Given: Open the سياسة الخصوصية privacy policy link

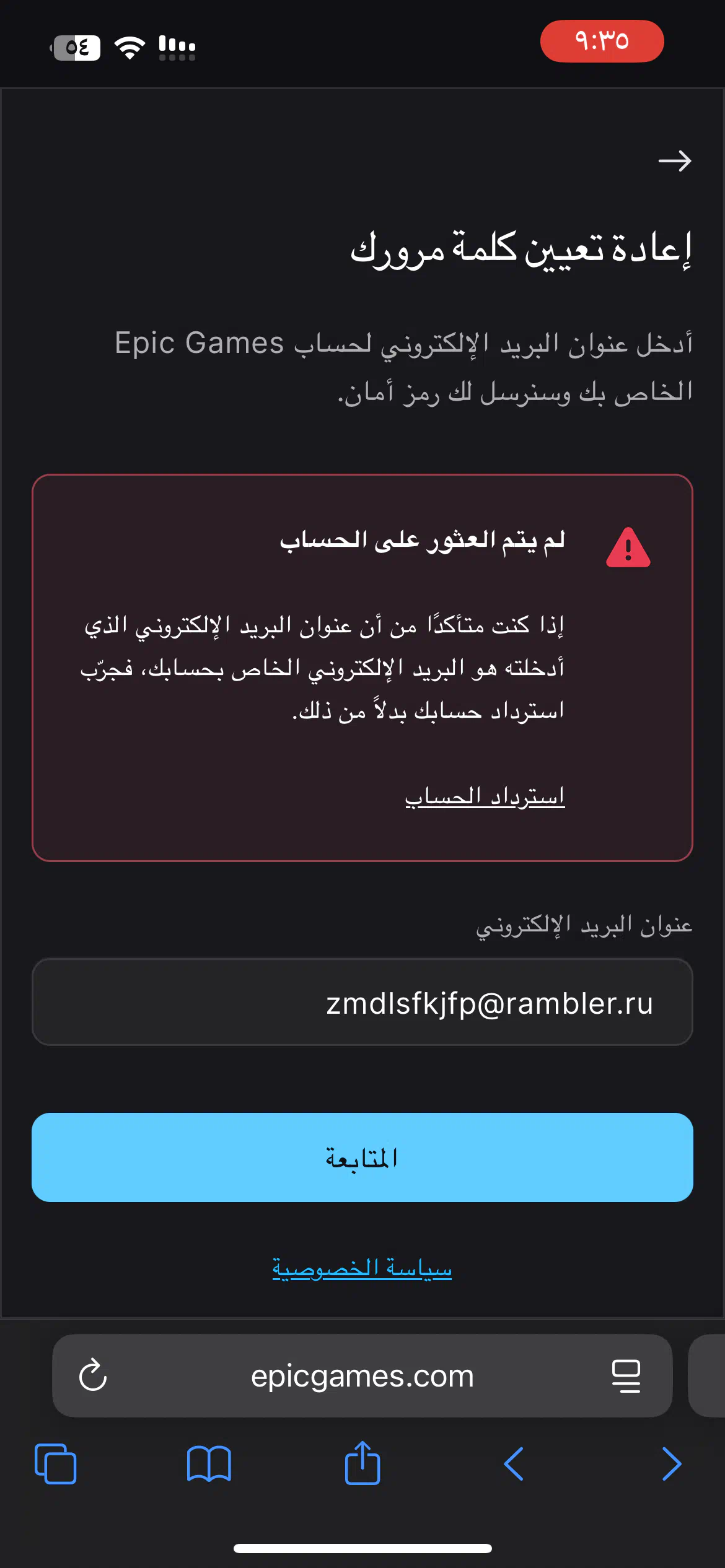Looking at the screenshot, I should click(362, 1268).
